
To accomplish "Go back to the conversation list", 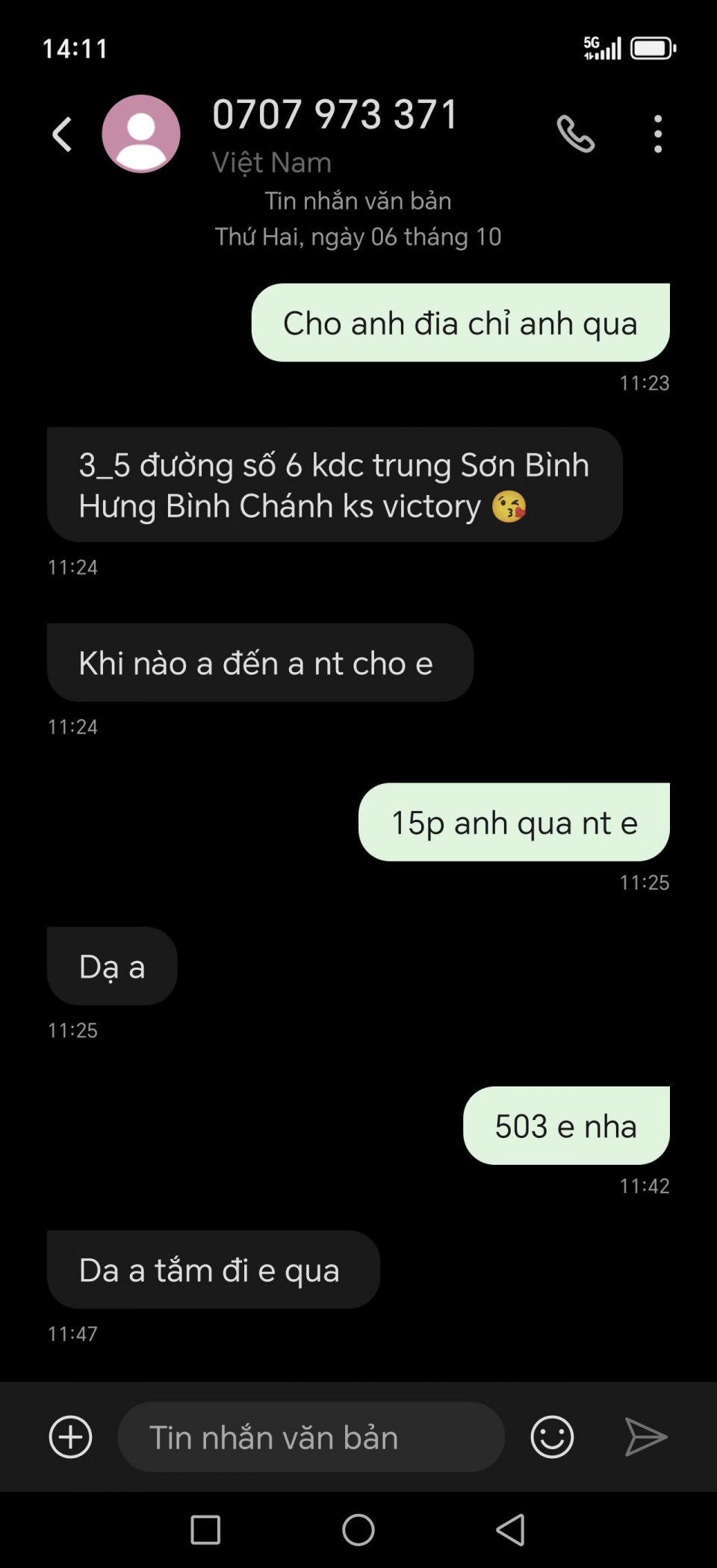I will [x=62, y=134].
